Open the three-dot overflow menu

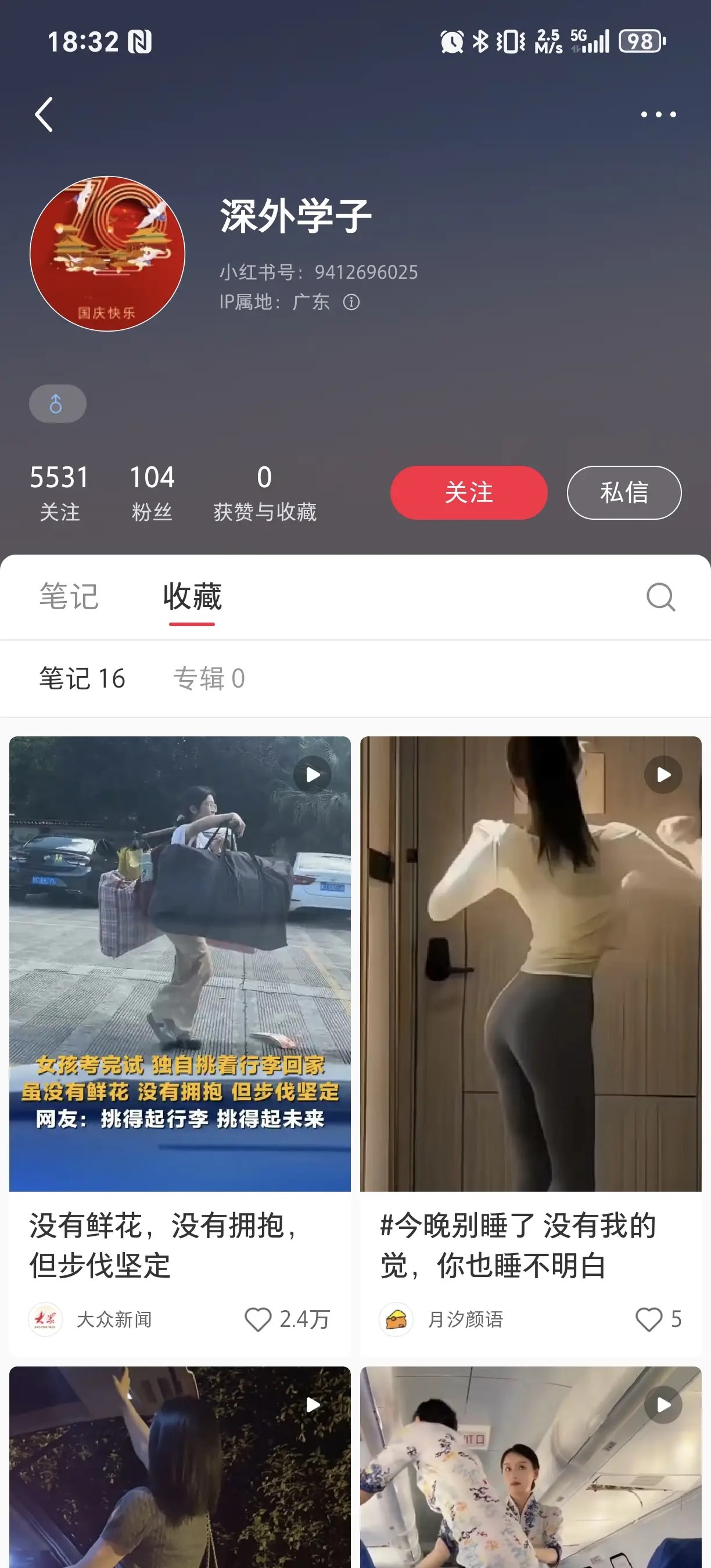tap(658, 114)
